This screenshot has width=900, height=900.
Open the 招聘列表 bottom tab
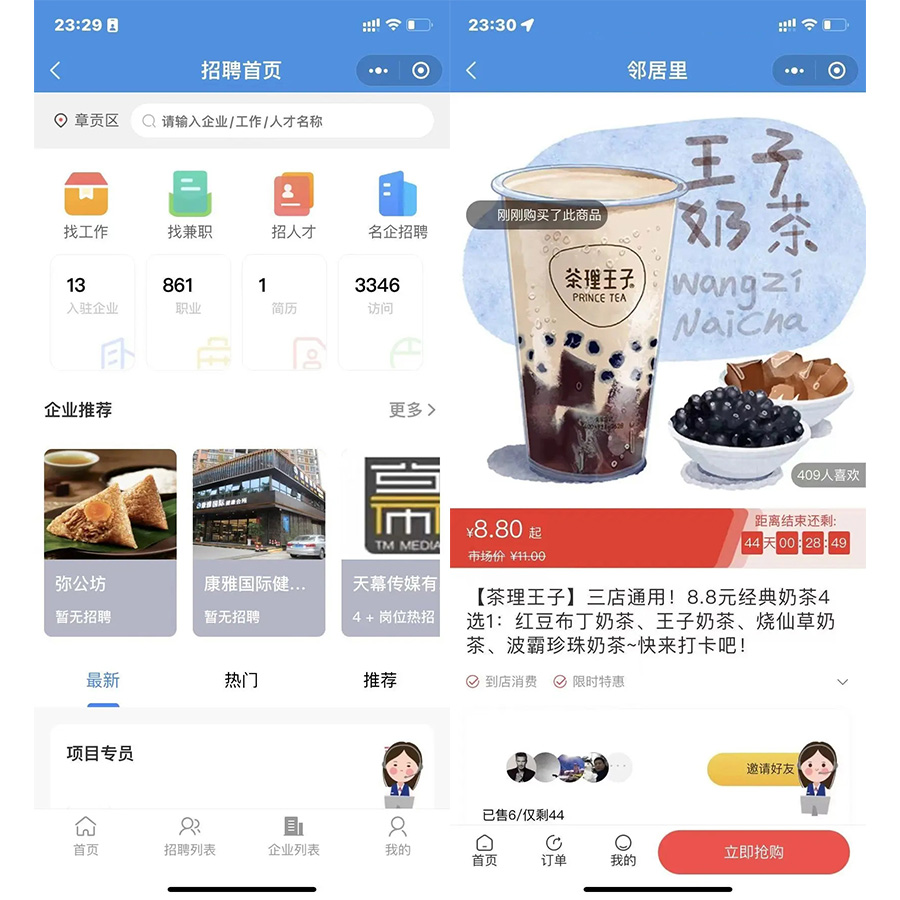click(x=190, y=836)
